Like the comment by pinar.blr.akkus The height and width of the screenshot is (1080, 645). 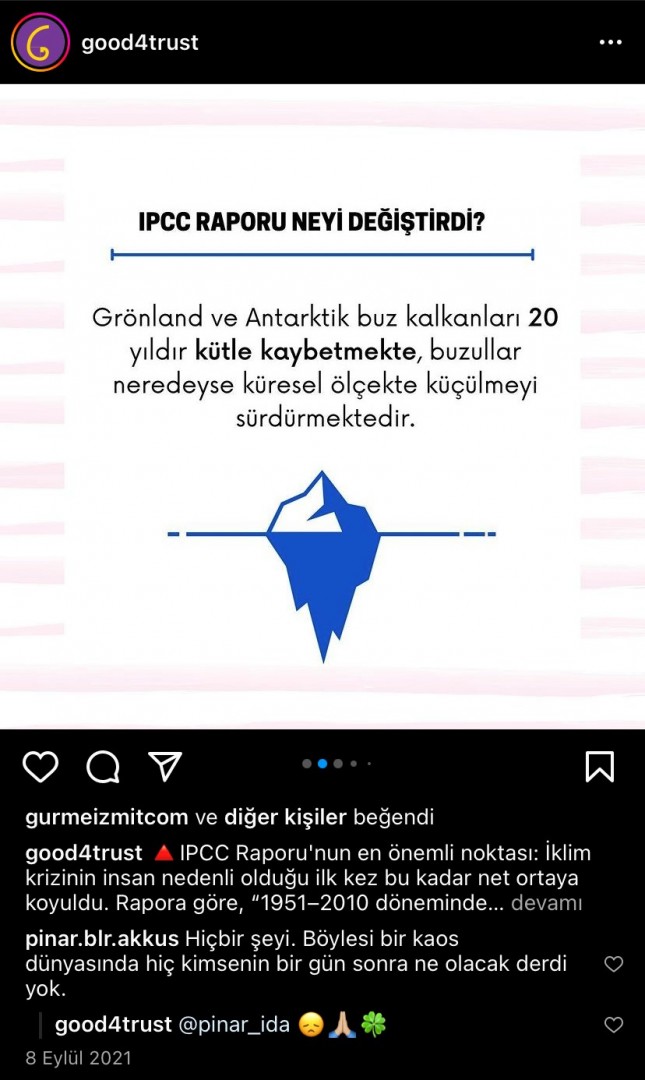(x=614, y=964)
